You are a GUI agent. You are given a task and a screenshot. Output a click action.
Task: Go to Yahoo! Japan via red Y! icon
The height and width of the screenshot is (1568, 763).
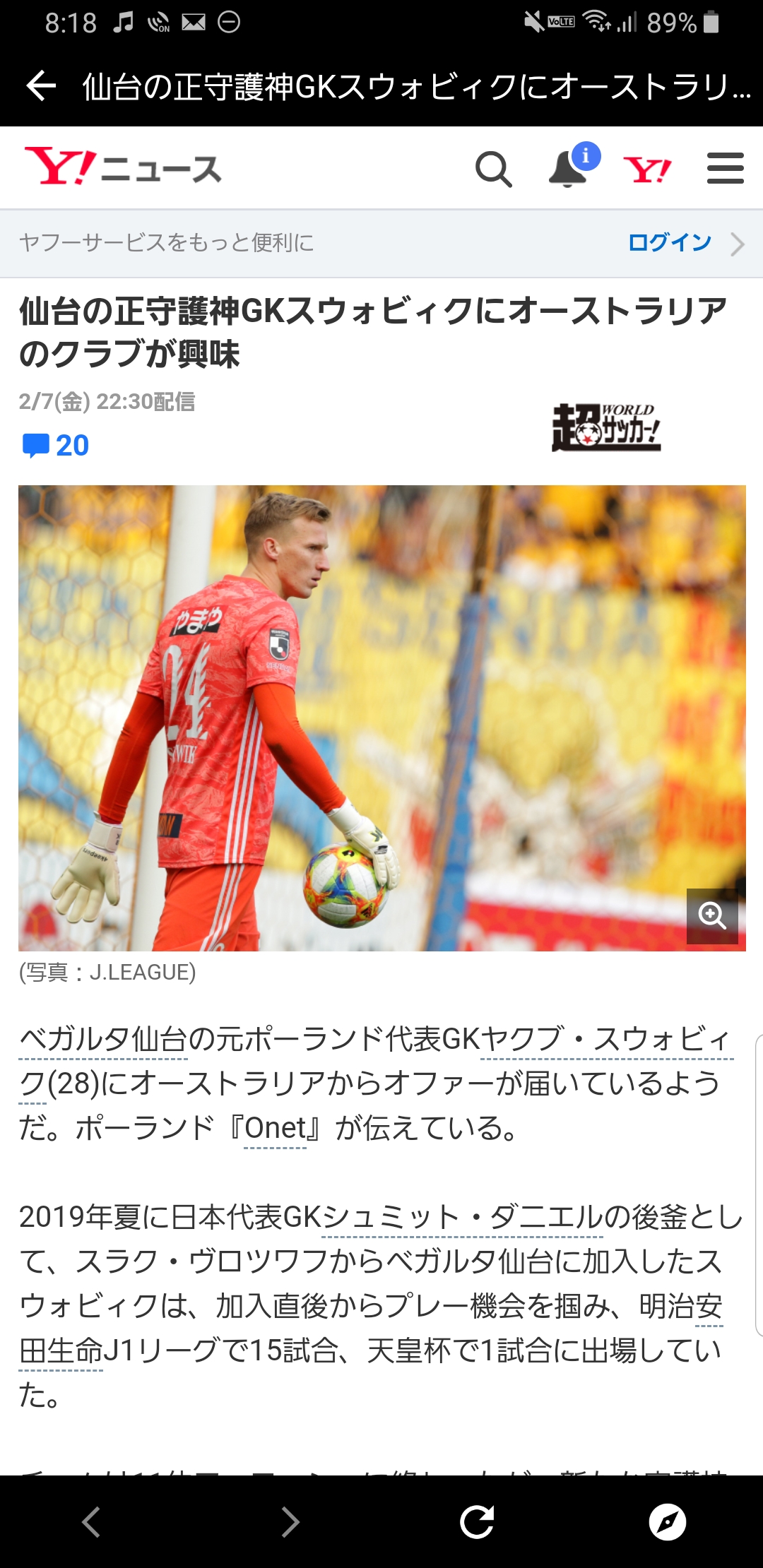[647, 170]
